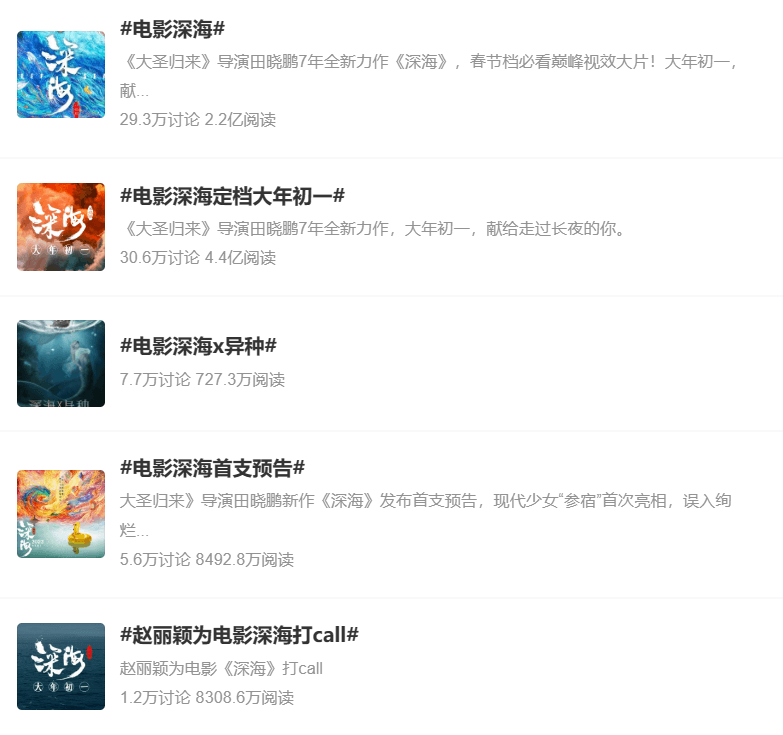
Task: Open the #赵丽颖为电影深海打call# topic
Action: 239,635
